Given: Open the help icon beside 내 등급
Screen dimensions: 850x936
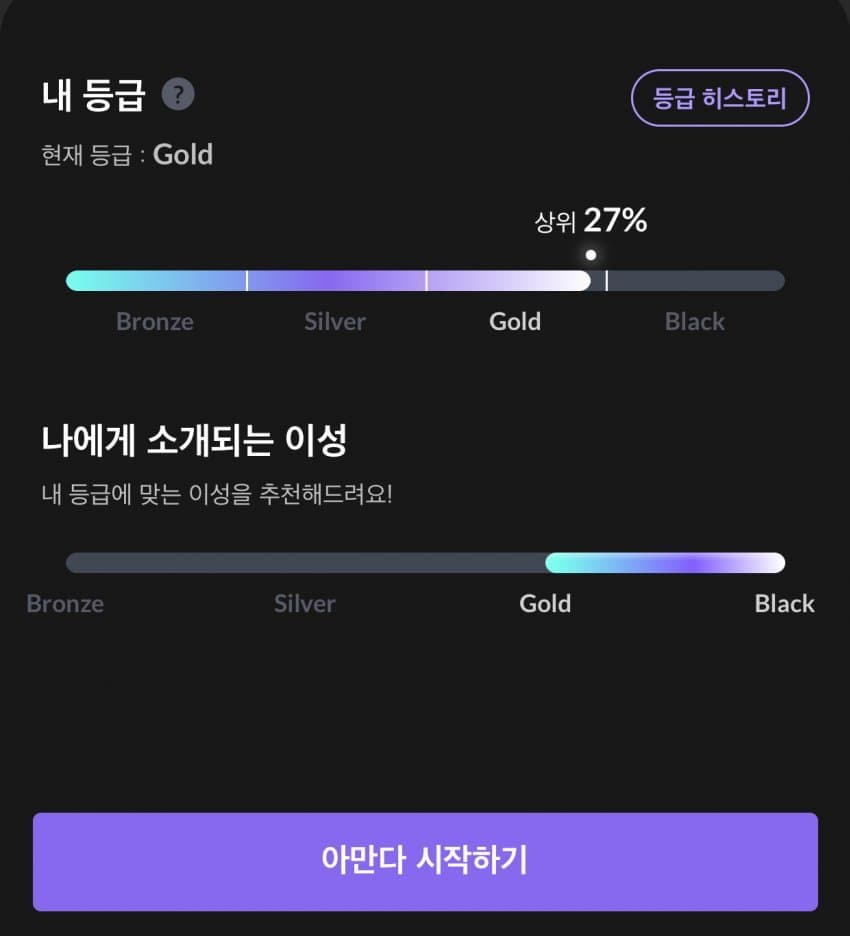Looking at the screenshot, I should pos(178,96).
